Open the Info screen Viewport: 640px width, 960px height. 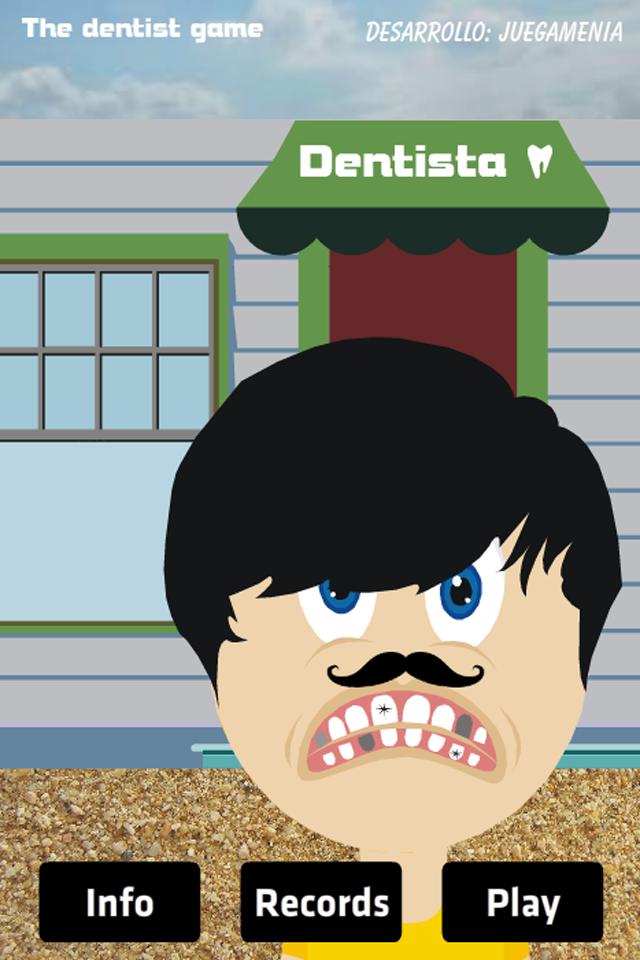pyautogui.click(x=120, y=902)
